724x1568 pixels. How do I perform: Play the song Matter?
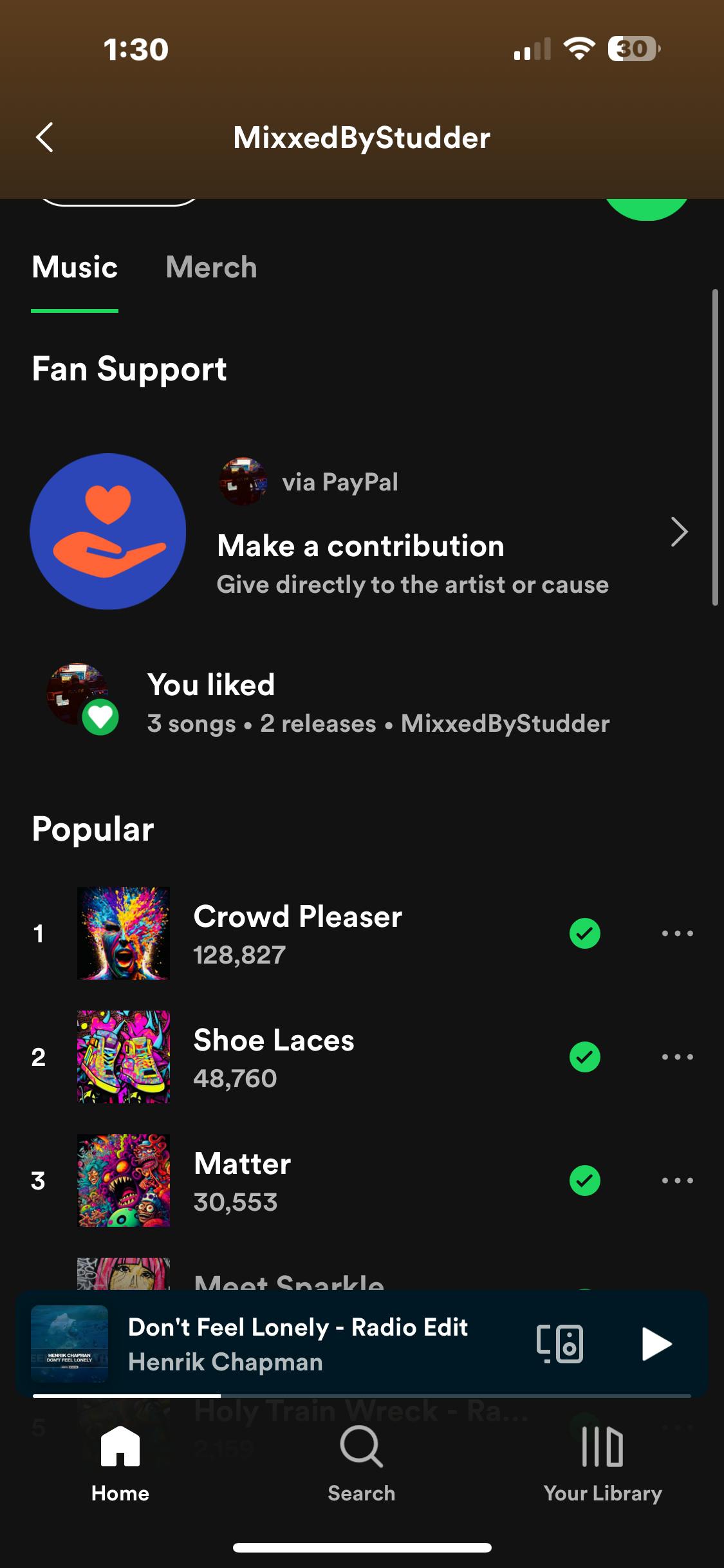[242, 1181]
